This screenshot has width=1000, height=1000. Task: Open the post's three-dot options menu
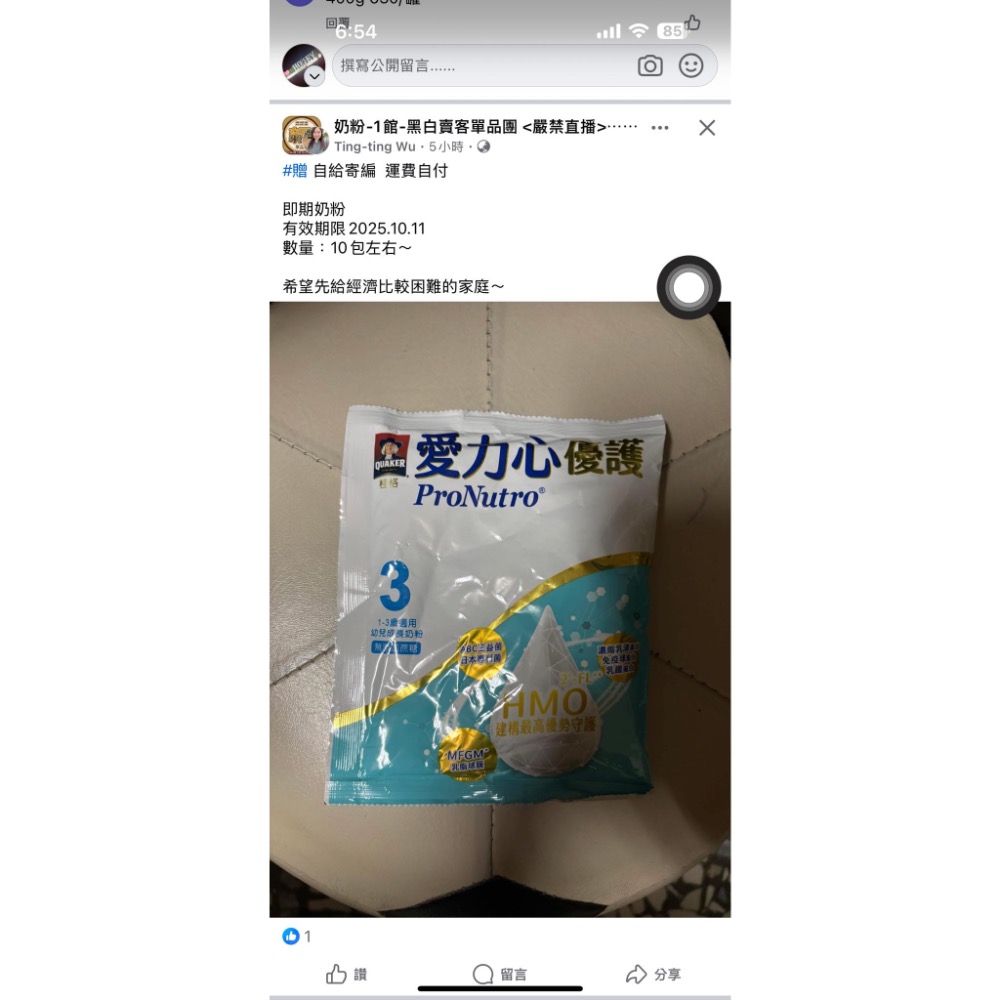(660, 128)
